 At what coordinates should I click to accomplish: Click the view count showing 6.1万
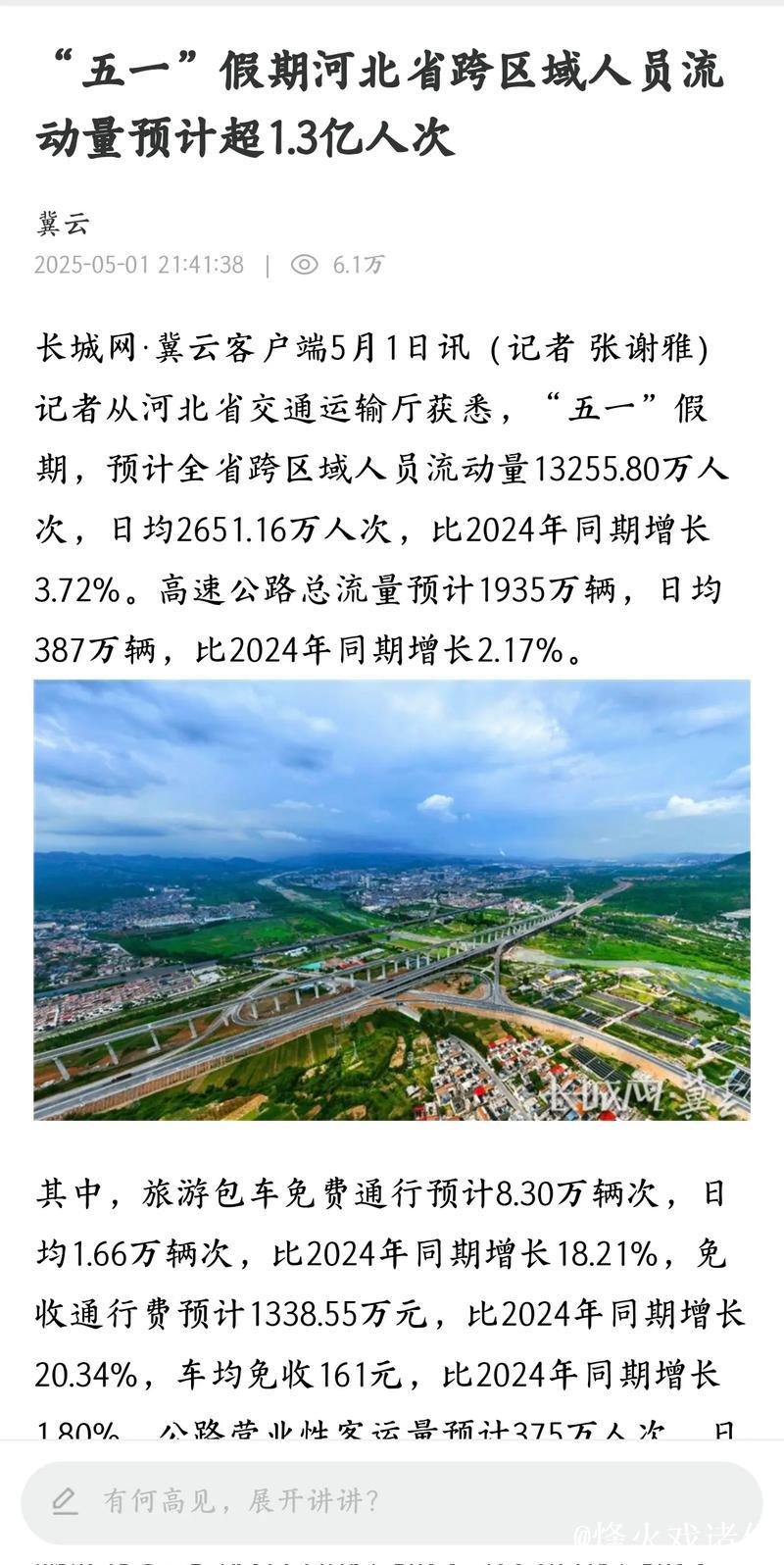coord(355,263)
